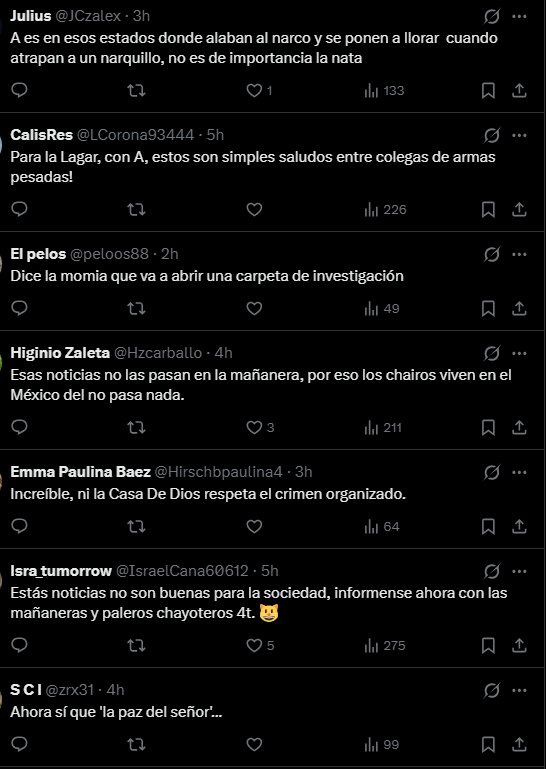Share Emma Paulina Baez's tweet
The width and height of the screenshot is (546, 769).
[x=519, y=527]
